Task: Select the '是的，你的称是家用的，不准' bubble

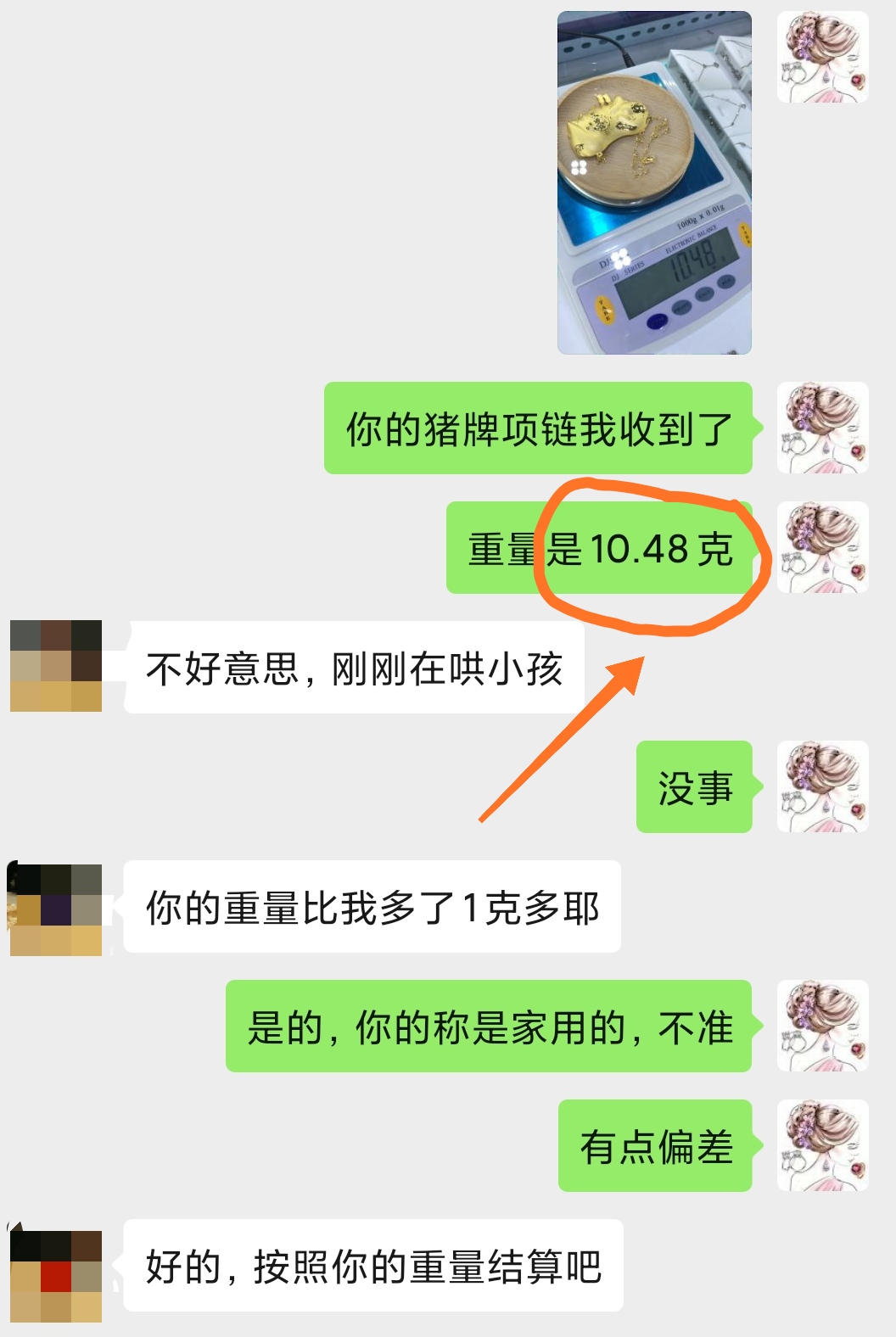Action: [x=492, y=1027]
